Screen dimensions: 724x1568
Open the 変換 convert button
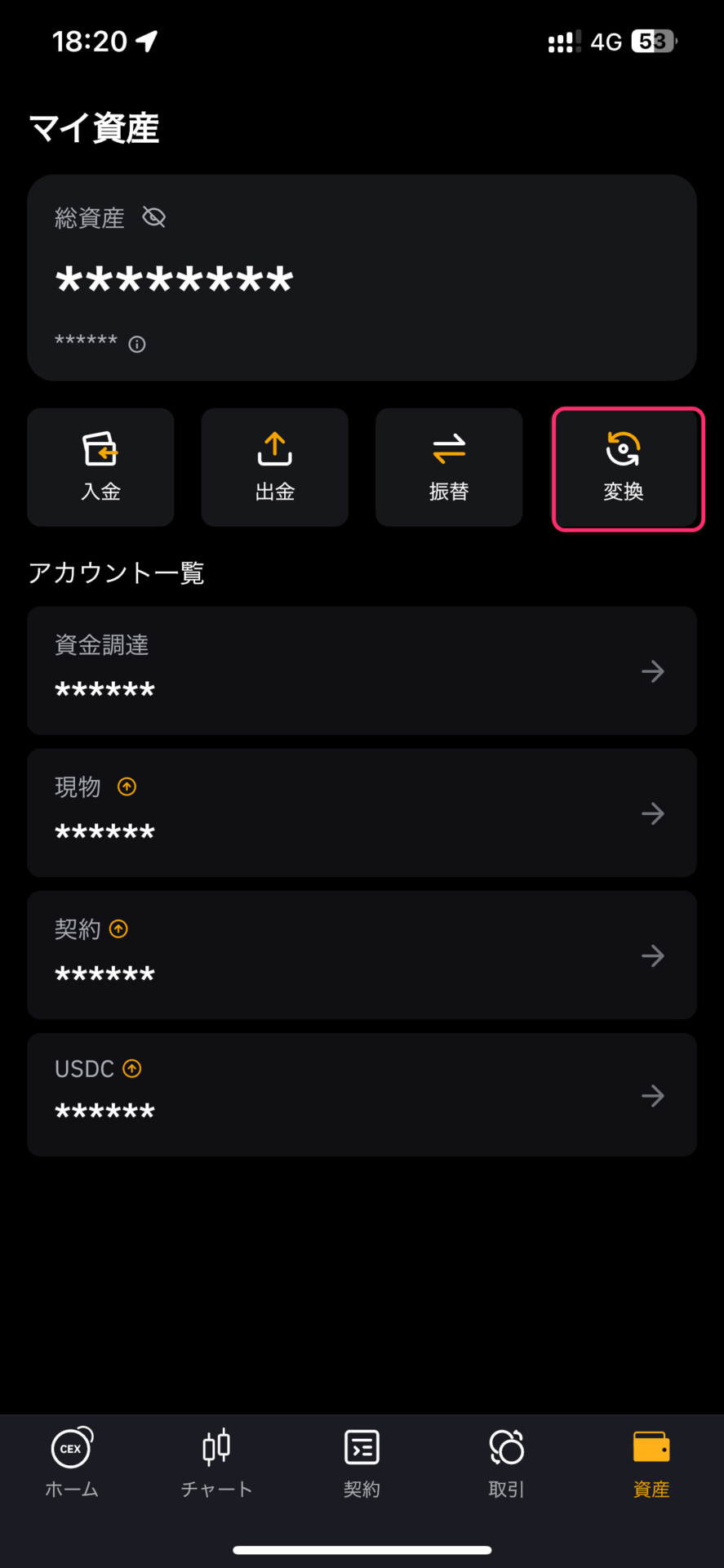point(627,469)
